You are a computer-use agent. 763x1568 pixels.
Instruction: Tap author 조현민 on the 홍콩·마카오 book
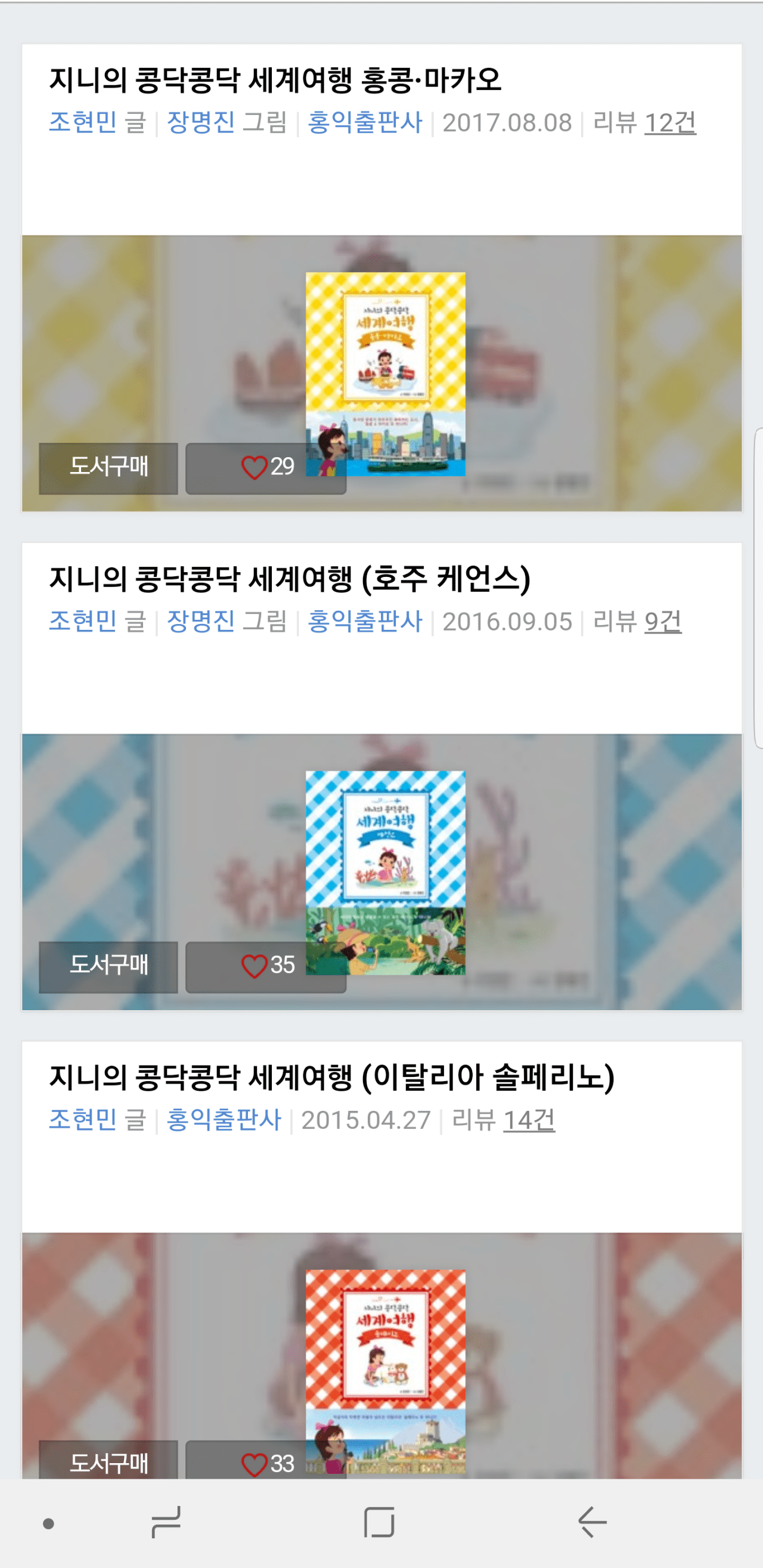coord(83,122)
